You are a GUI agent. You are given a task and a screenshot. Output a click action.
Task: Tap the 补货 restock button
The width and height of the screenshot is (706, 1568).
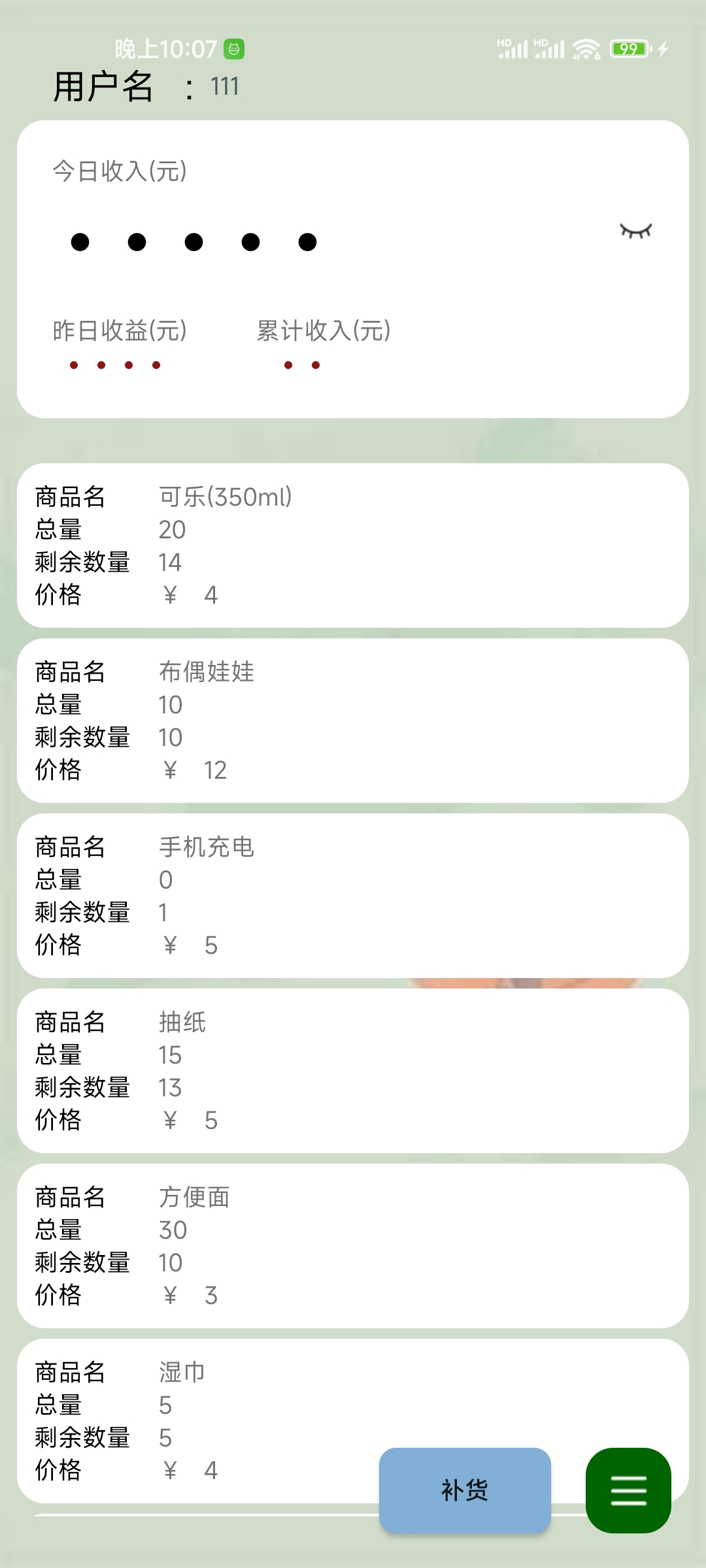[x=465, y=1490]
